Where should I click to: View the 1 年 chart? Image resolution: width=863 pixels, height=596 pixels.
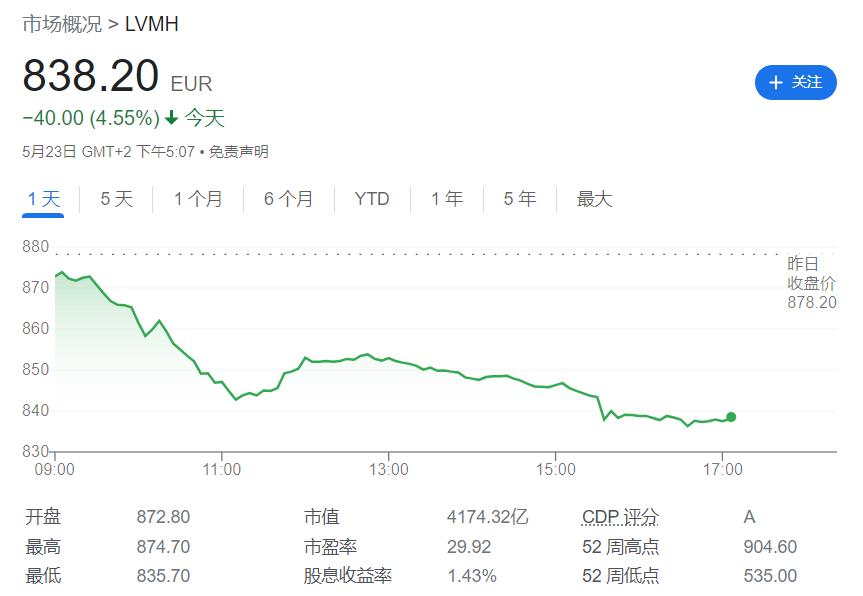point(447,199)
